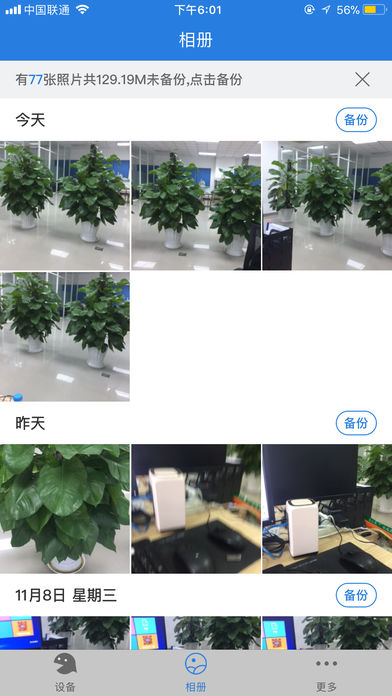392x696 pixels.
Task: View yesterday's blurry white device photo
Action: point(196,509)
